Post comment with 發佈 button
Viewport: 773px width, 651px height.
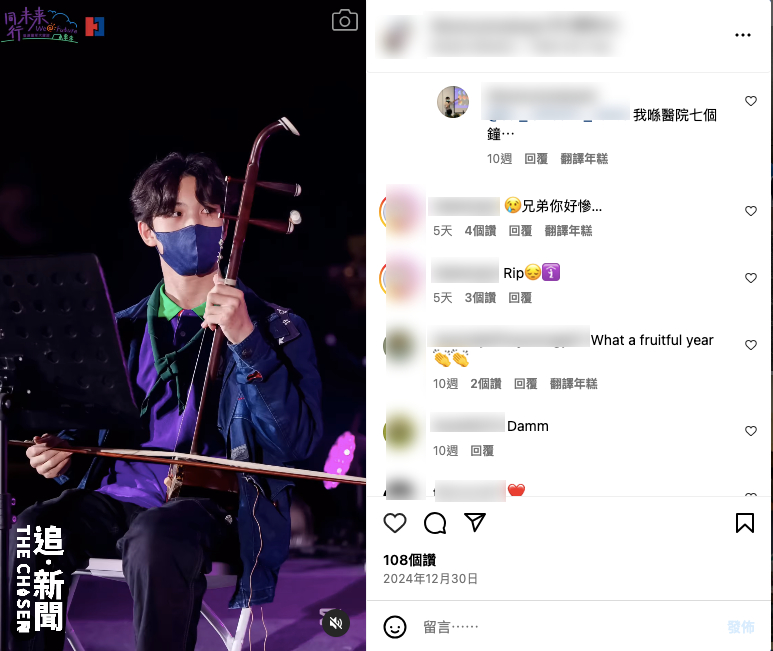coord(741,627)
